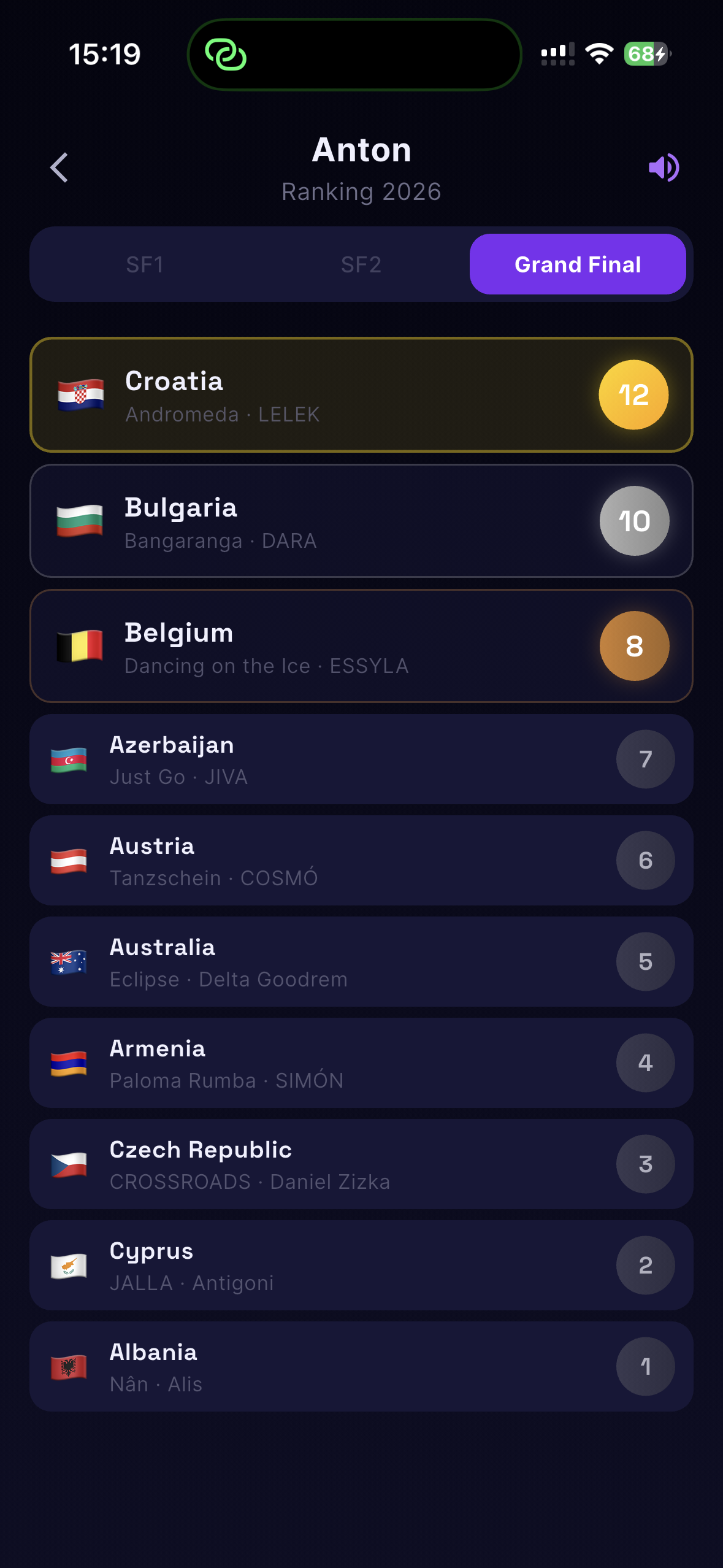Tap the Azerbaijan flag icon

click(x=69, y=759)
